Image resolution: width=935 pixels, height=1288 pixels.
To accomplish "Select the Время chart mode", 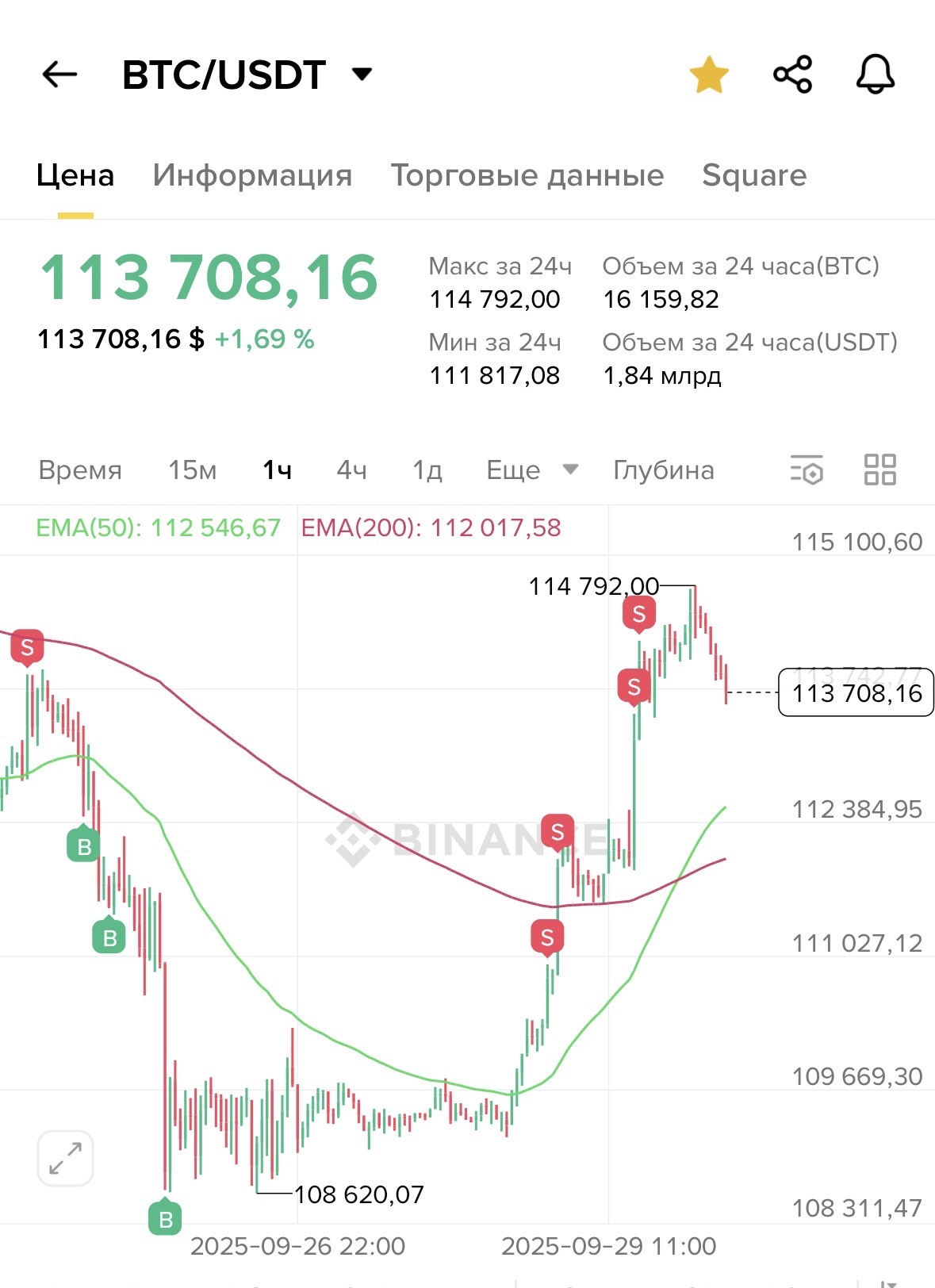I will (x=80, y=470).
